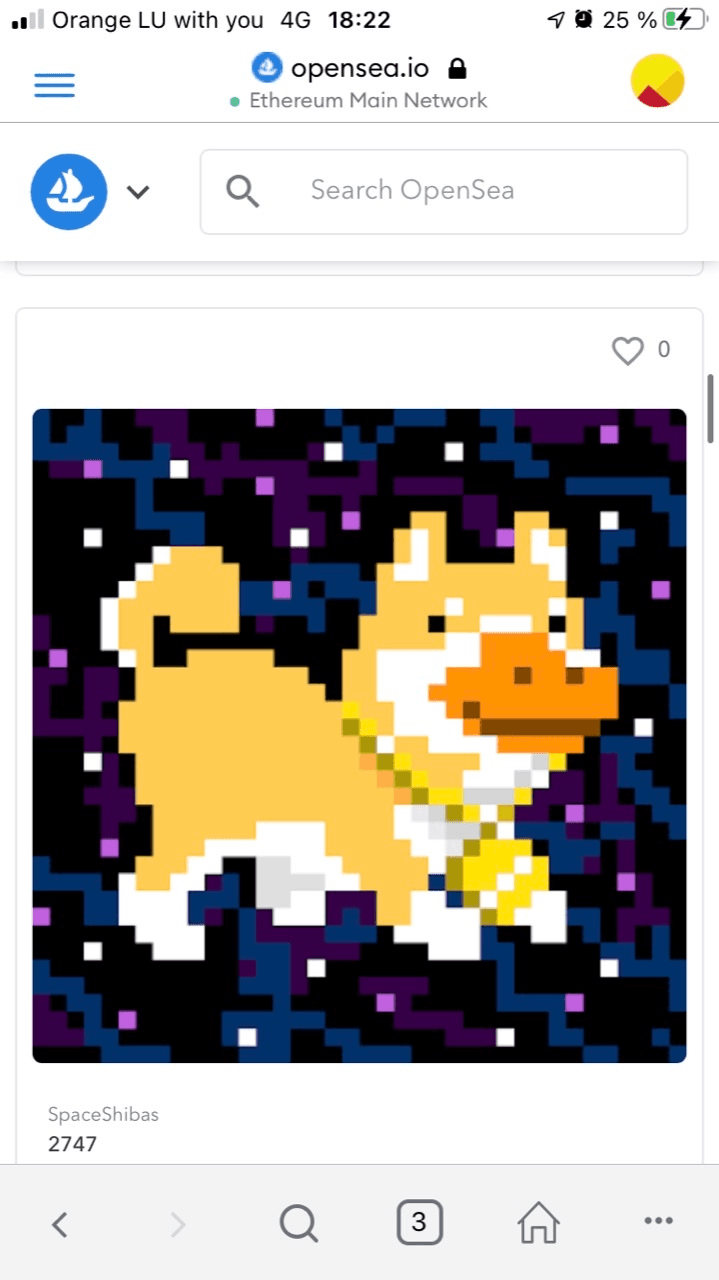
Task: Go back in the browser
Action: coord(60,1223)
